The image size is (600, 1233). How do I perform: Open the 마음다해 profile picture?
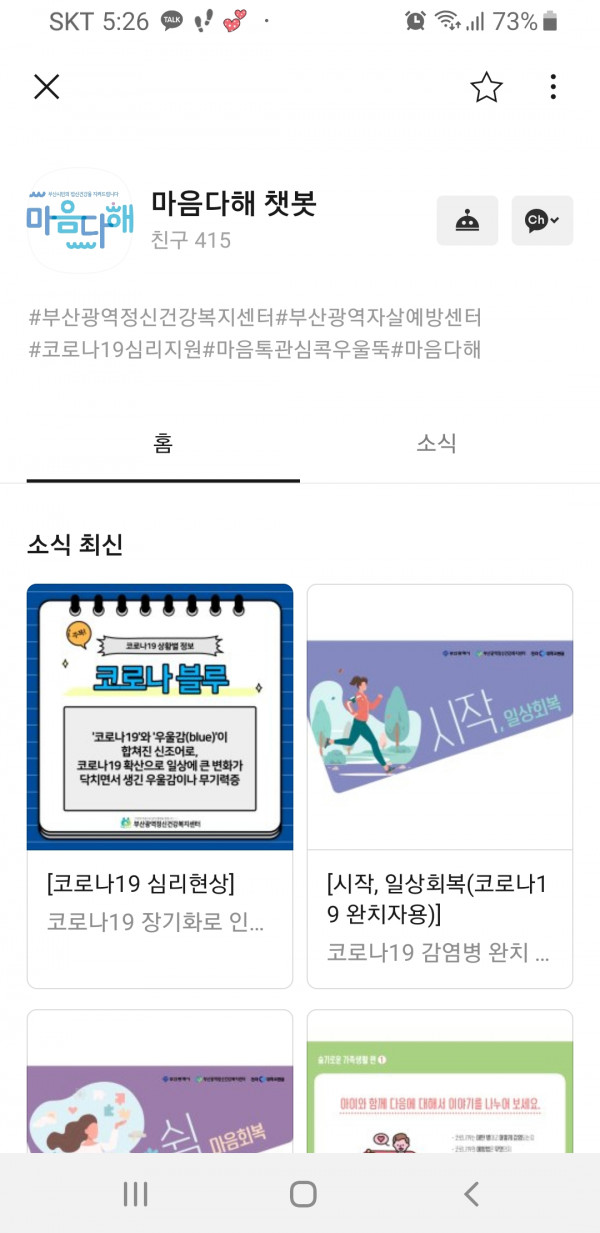pyautogui.click(x=79, y=221)
